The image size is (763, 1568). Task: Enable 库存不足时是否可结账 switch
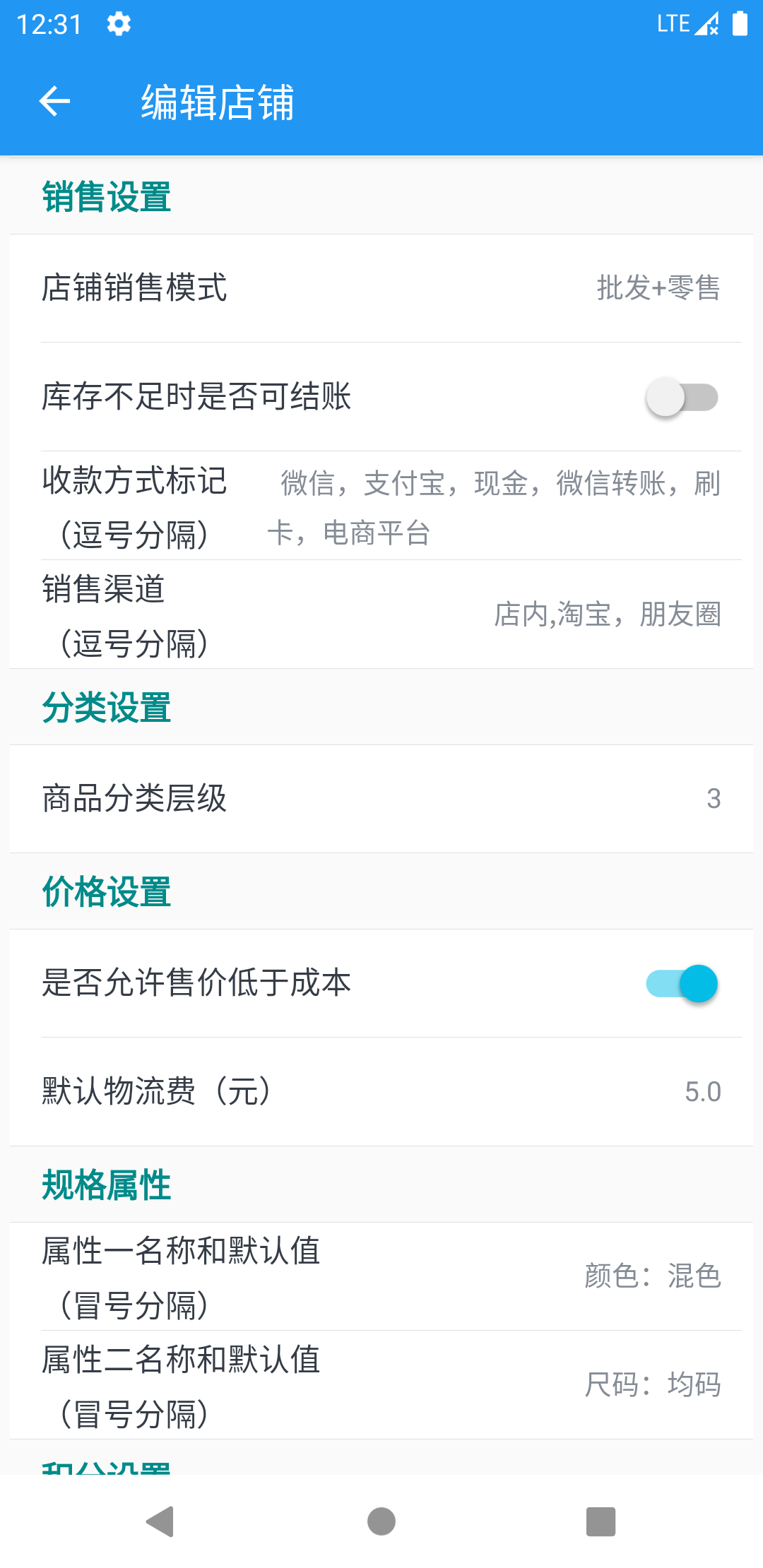point(682,397)
